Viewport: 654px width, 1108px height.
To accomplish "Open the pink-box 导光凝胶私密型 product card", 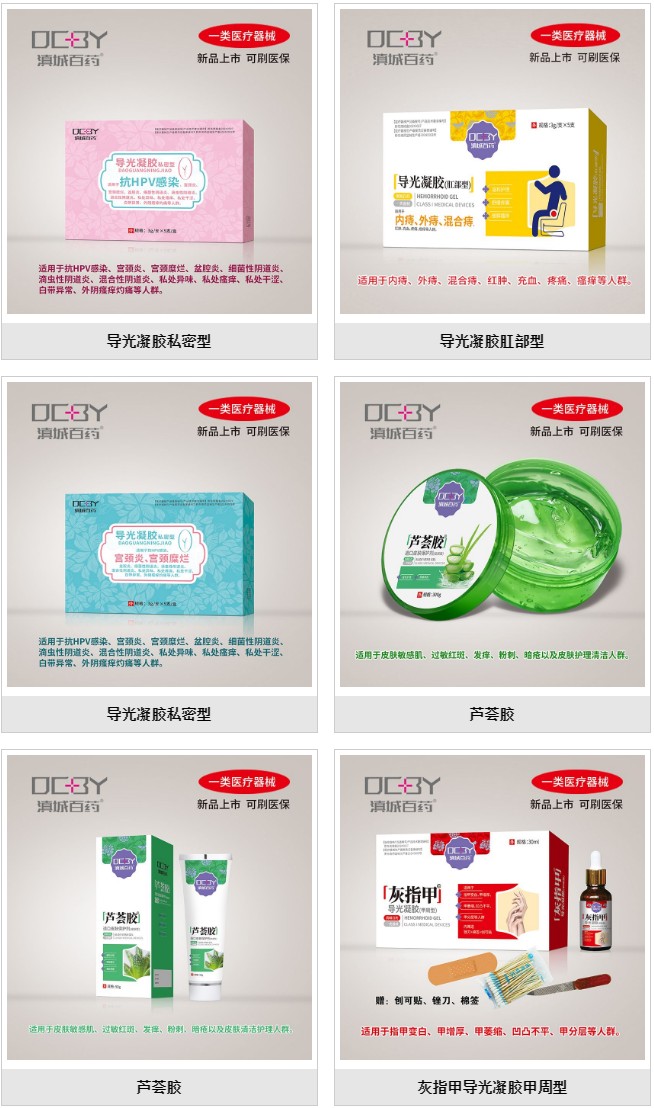I will pos(160,180).
